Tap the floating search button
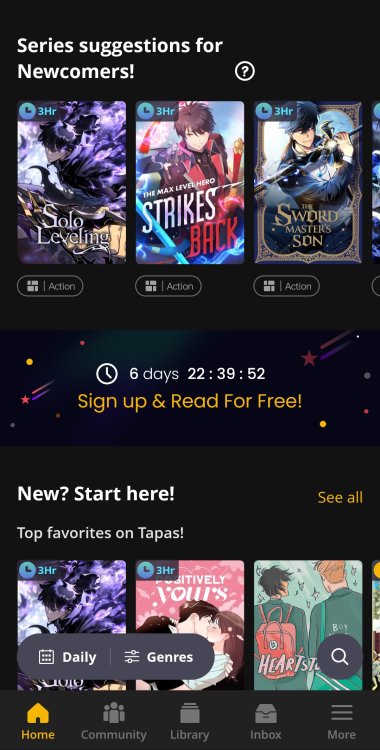The image size is (380, 750). coord(339,656)
